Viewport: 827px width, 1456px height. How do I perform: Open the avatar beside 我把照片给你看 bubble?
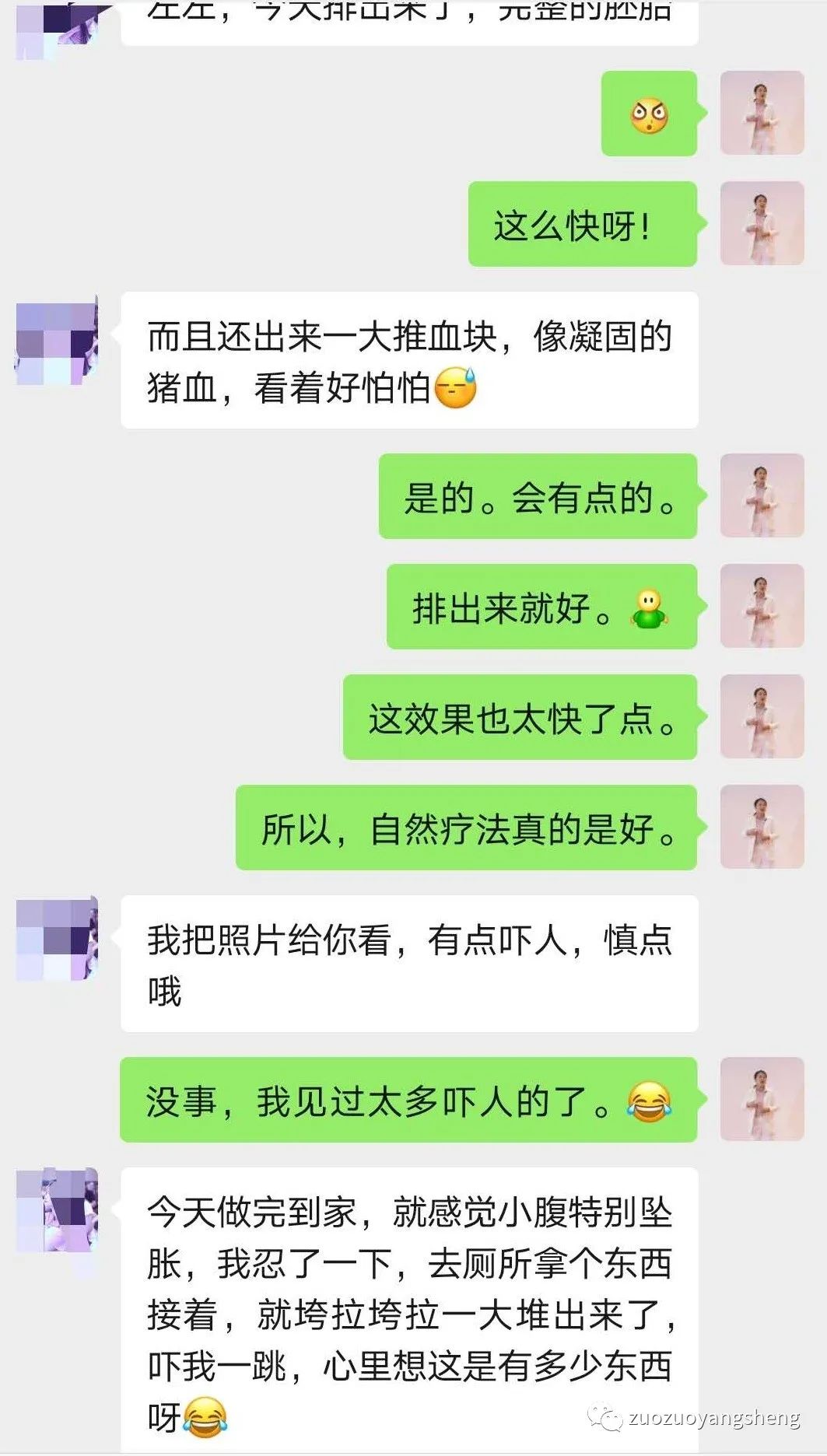tap(57, 937)
